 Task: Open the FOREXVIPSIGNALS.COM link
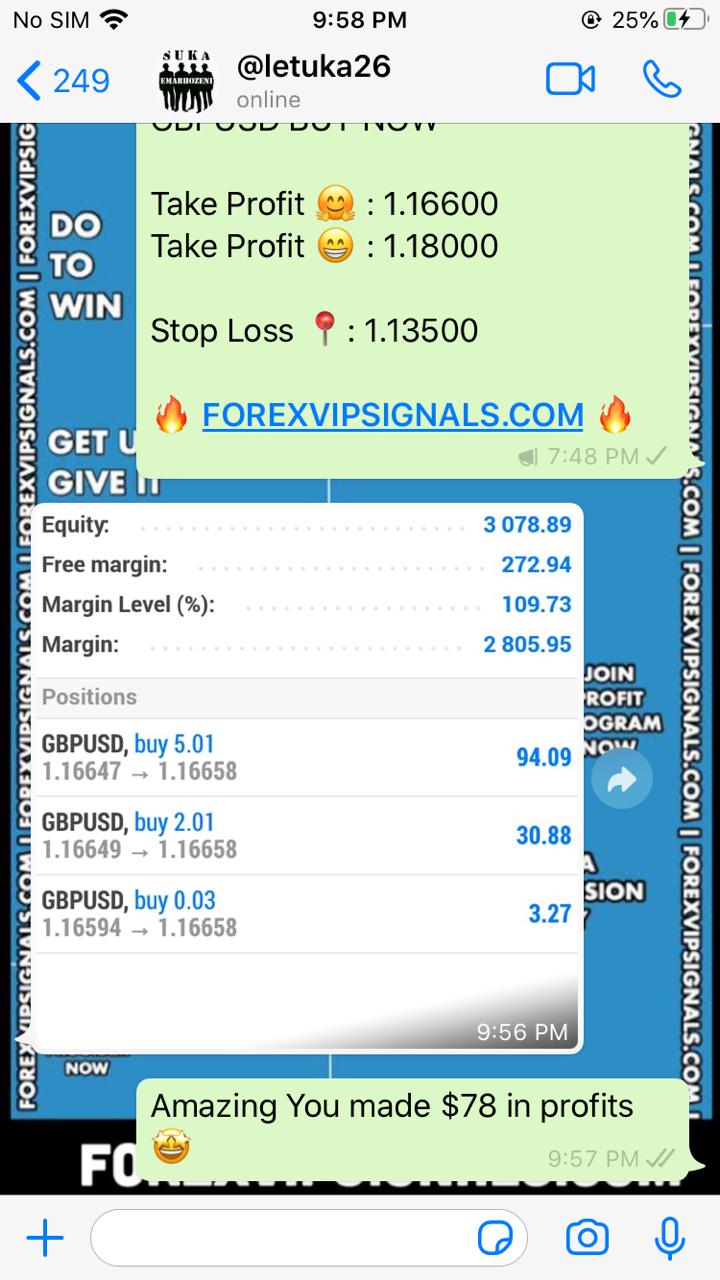tap(392, 415)
